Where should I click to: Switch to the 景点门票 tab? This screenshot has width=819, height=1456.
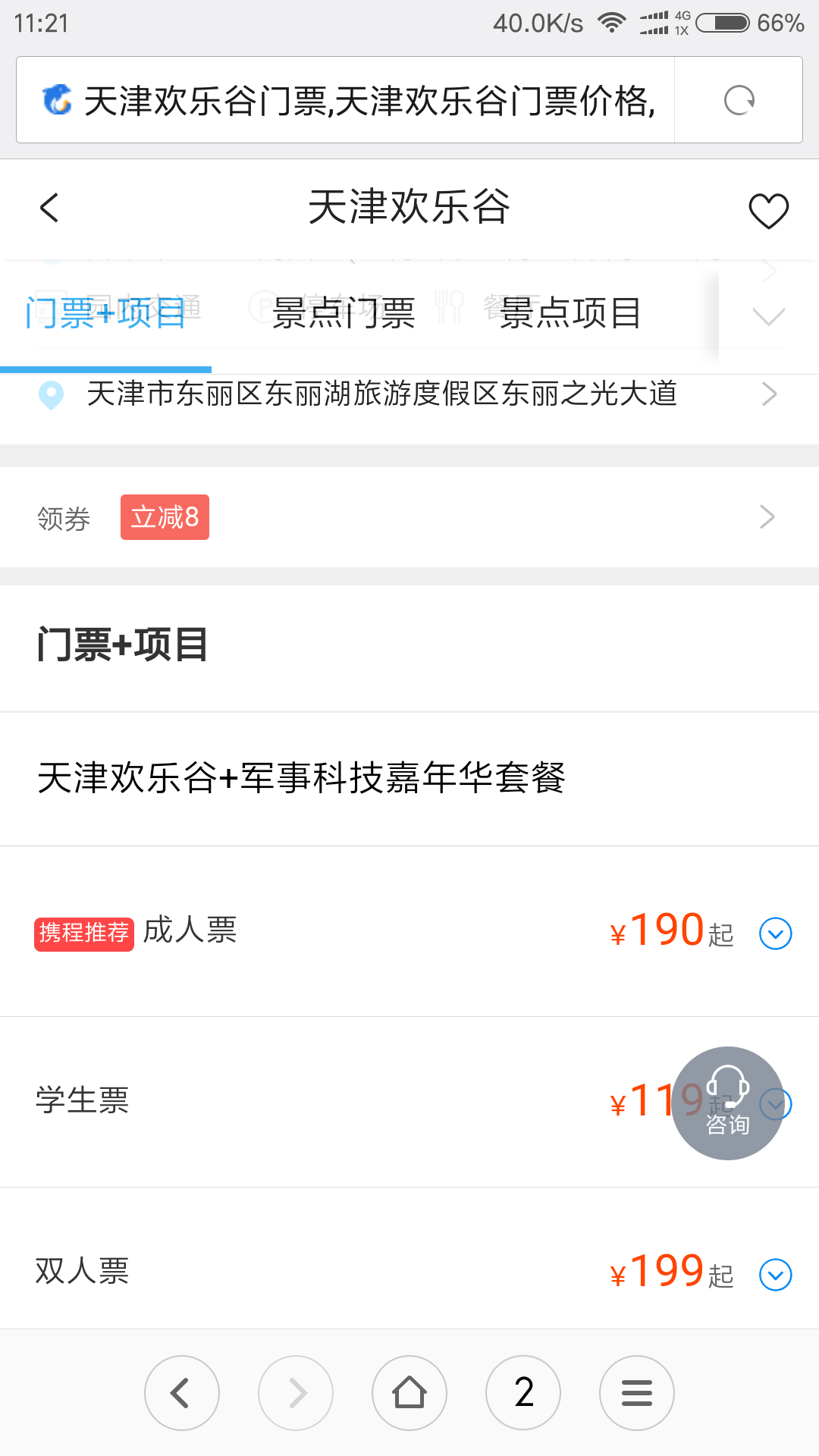tap(344, 313)
